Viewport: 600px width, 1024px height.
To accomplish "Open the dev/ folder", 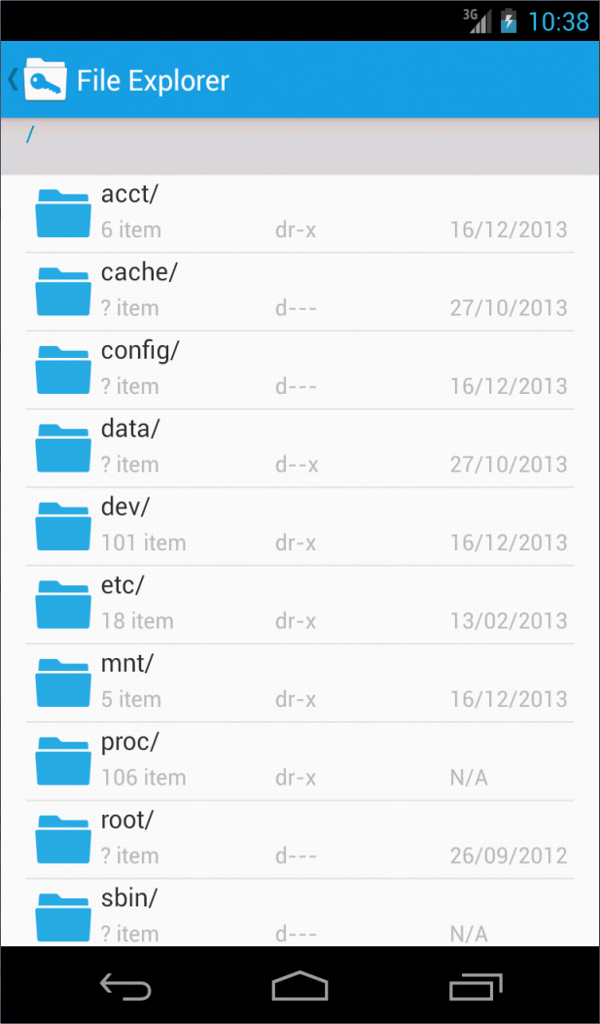I will click(x=300, y=524).
